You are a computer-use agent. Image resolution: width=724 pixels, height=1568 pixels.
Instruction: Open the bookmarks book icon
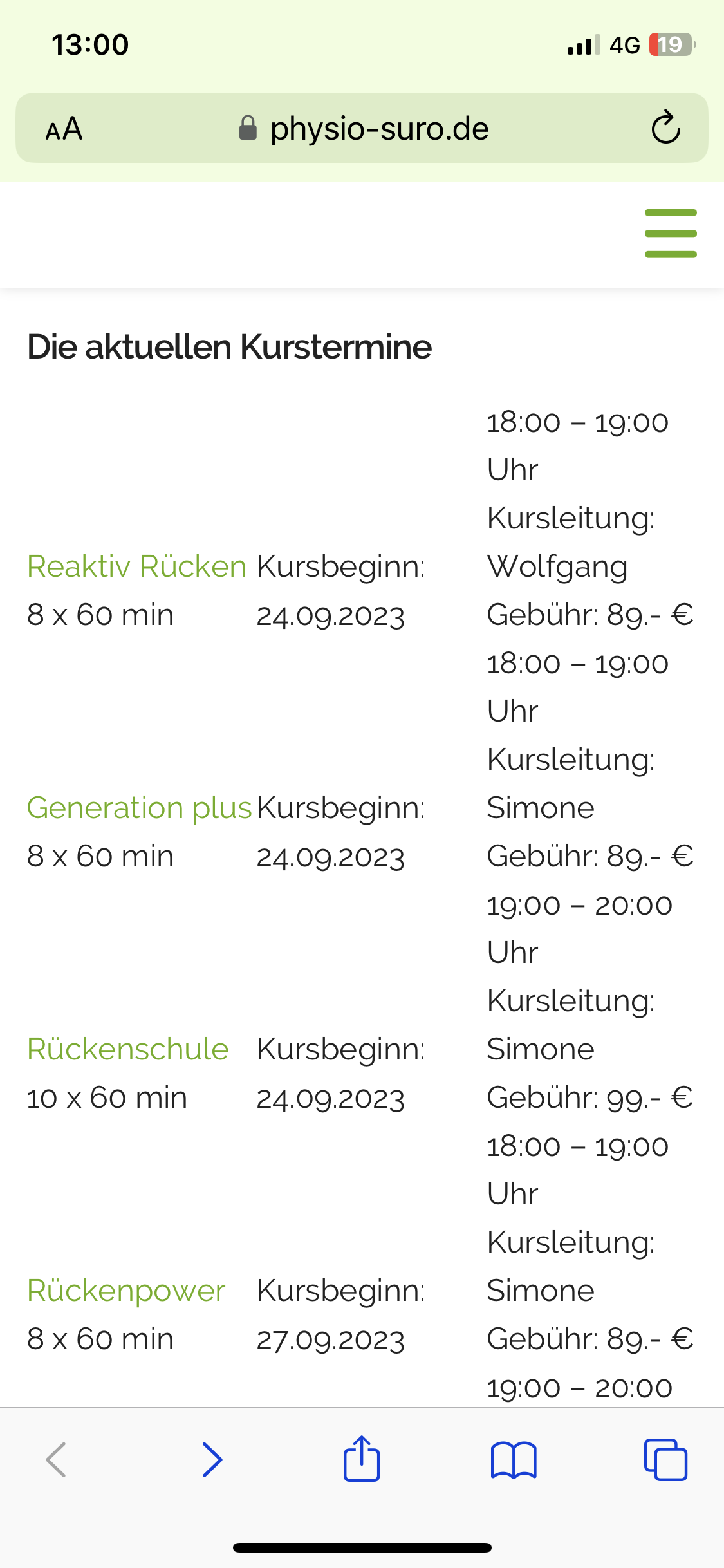pyautogui.click(x=514, y=1459)
